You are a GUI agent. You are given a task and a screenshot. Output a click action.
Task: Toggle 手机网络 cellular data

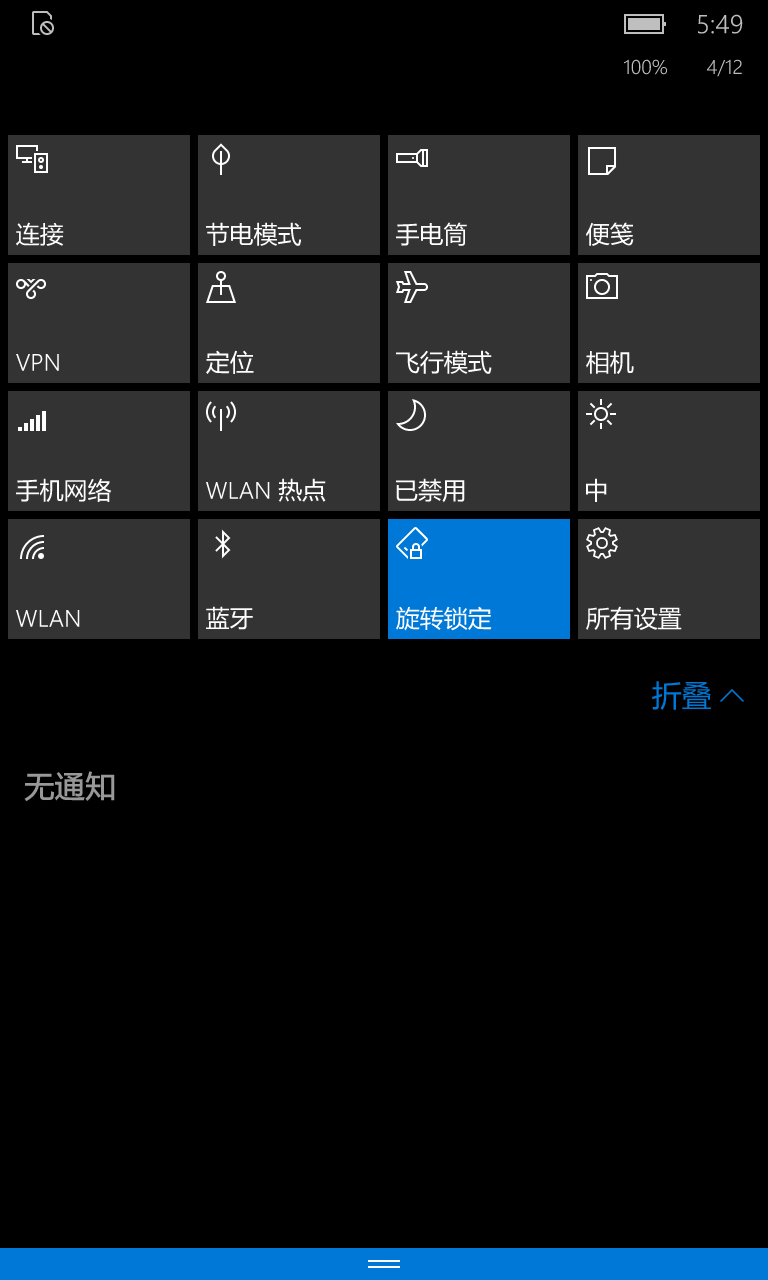99,451
